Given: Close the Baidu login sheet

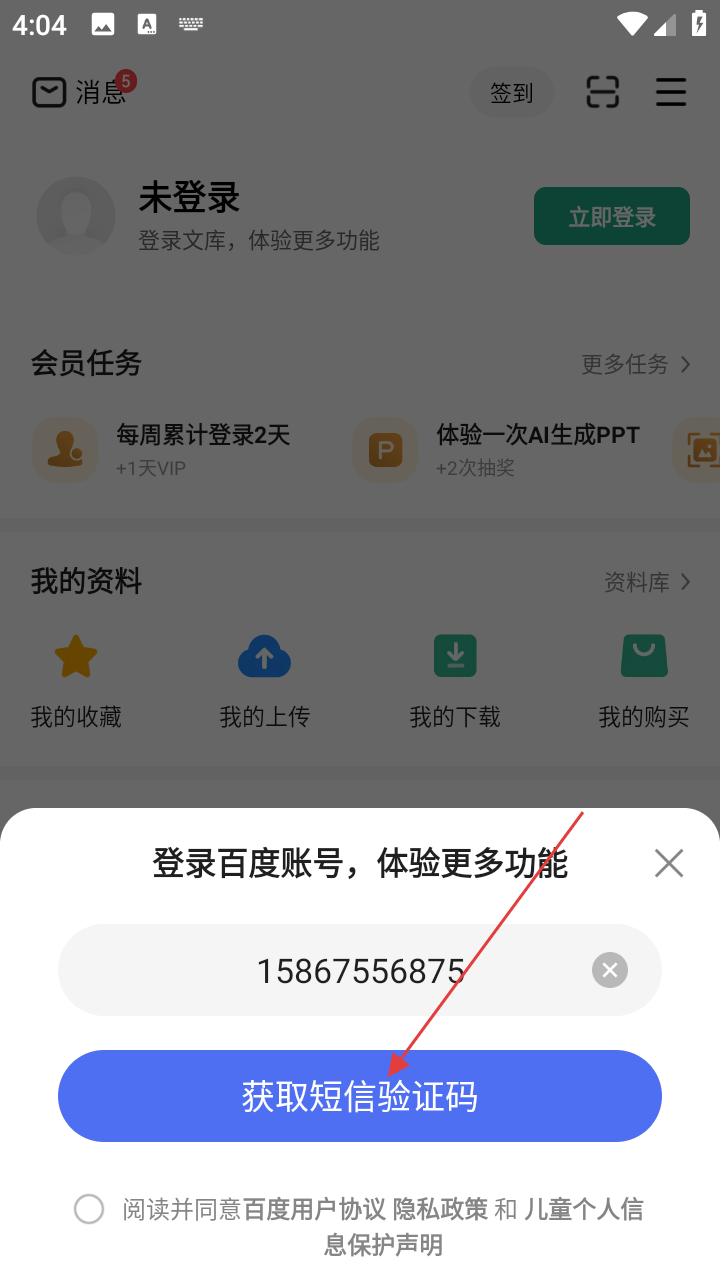Looking at the screenshot, I should tap(668, 863).
